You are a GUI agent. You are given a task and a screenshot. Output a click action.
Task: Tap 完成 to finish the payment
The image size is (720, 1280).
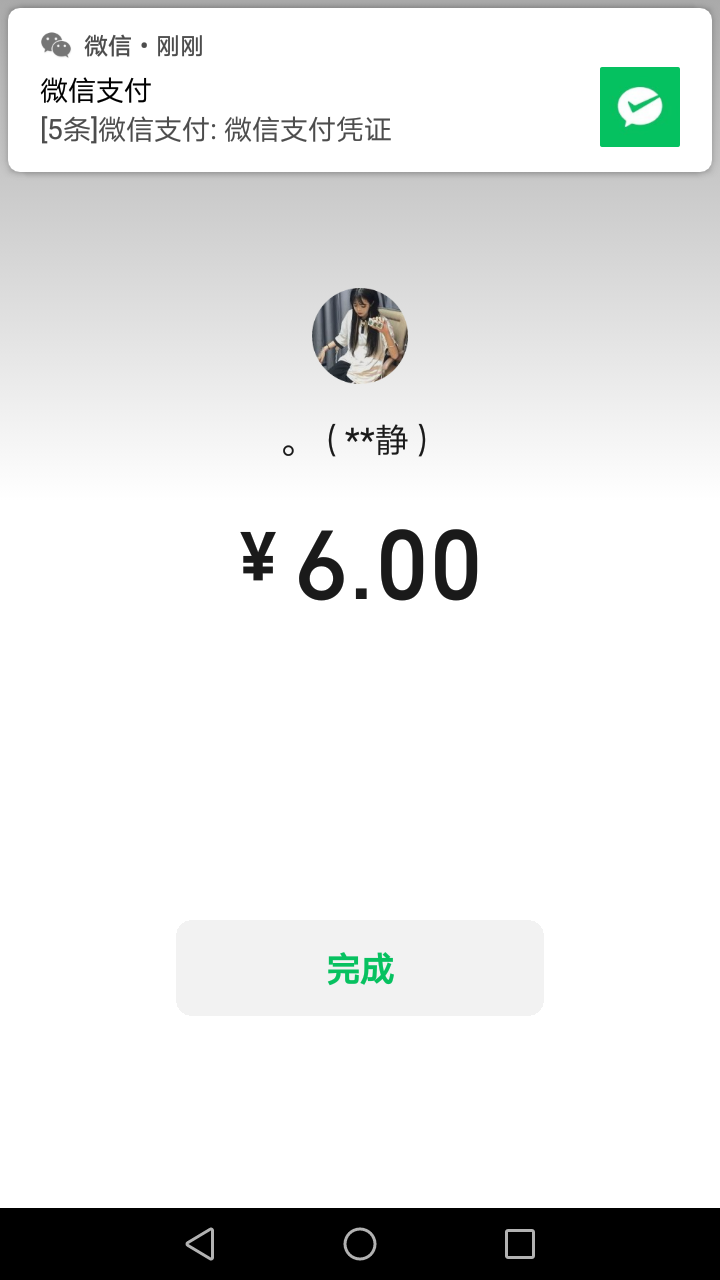[x=360, y=968]
